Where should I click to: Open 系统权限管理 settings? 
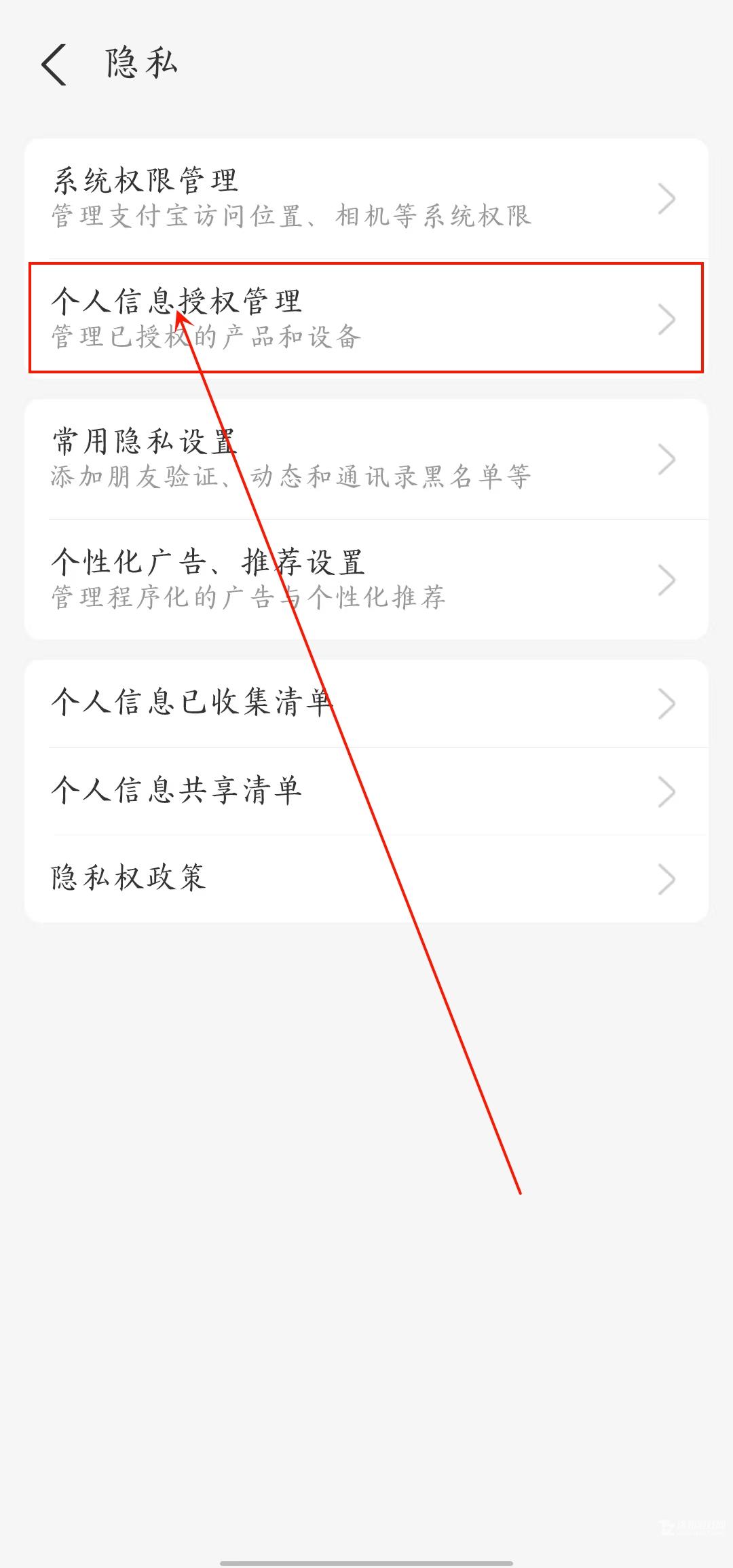click(x=366, y=198)
